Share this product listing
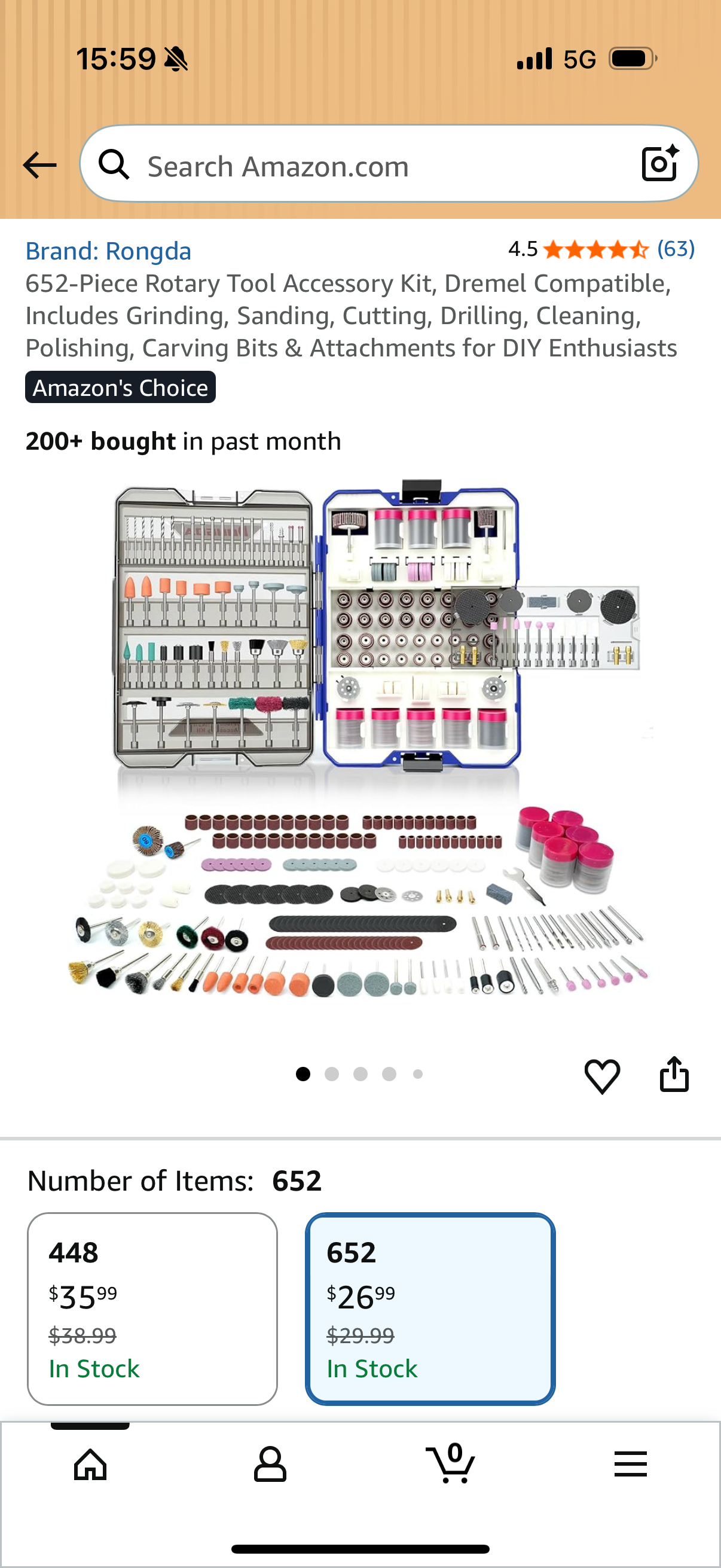Viewport: 721px width, 1568px height. tap(674, 1075)
